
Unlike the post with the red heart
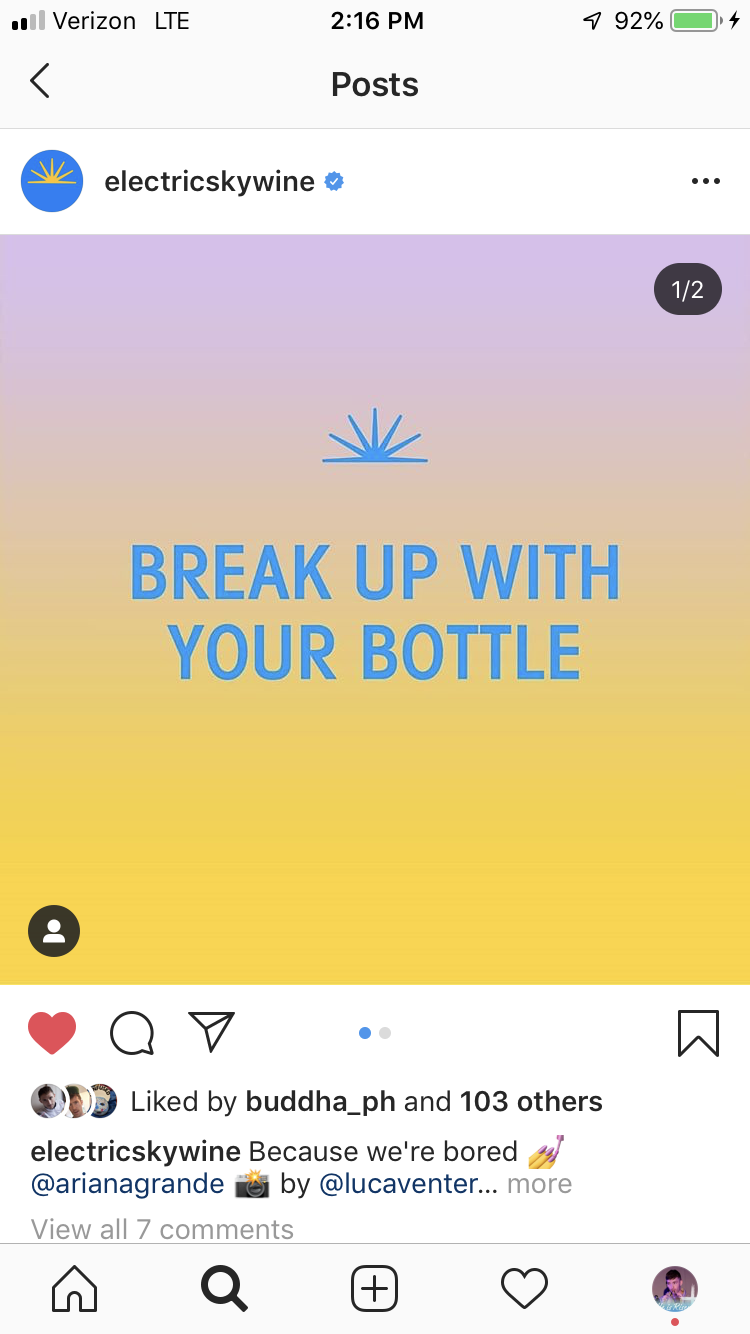tap(52, 1033)
